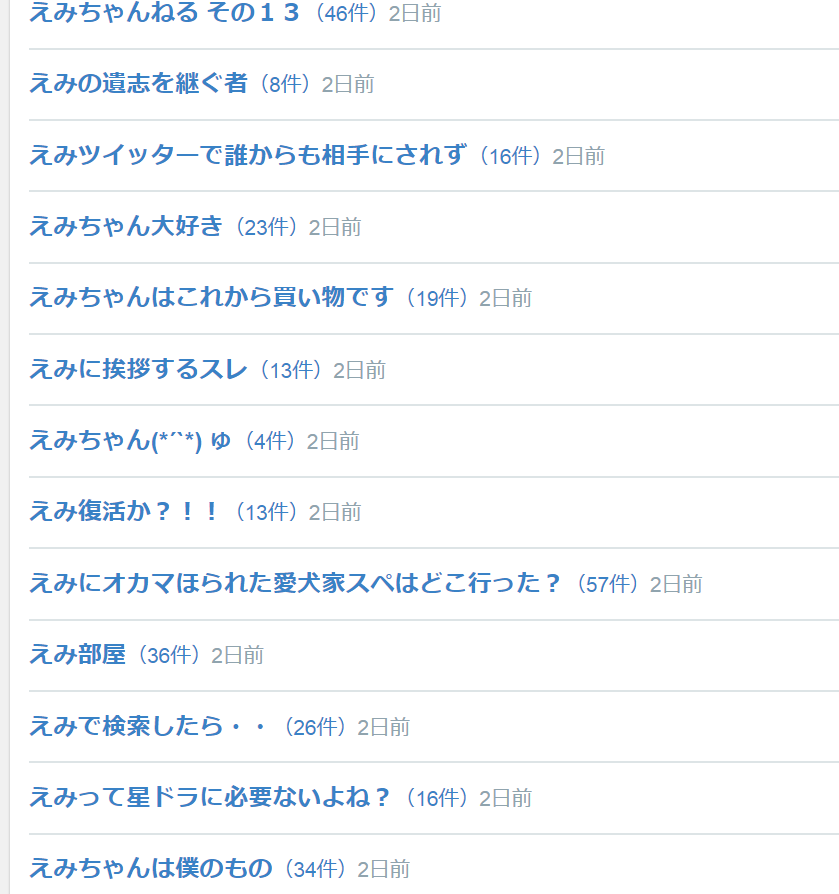This screenshot has width=839, height=894.
Task: Open thread えみに挨拶するスレ
Action: [x=138, y=369]
